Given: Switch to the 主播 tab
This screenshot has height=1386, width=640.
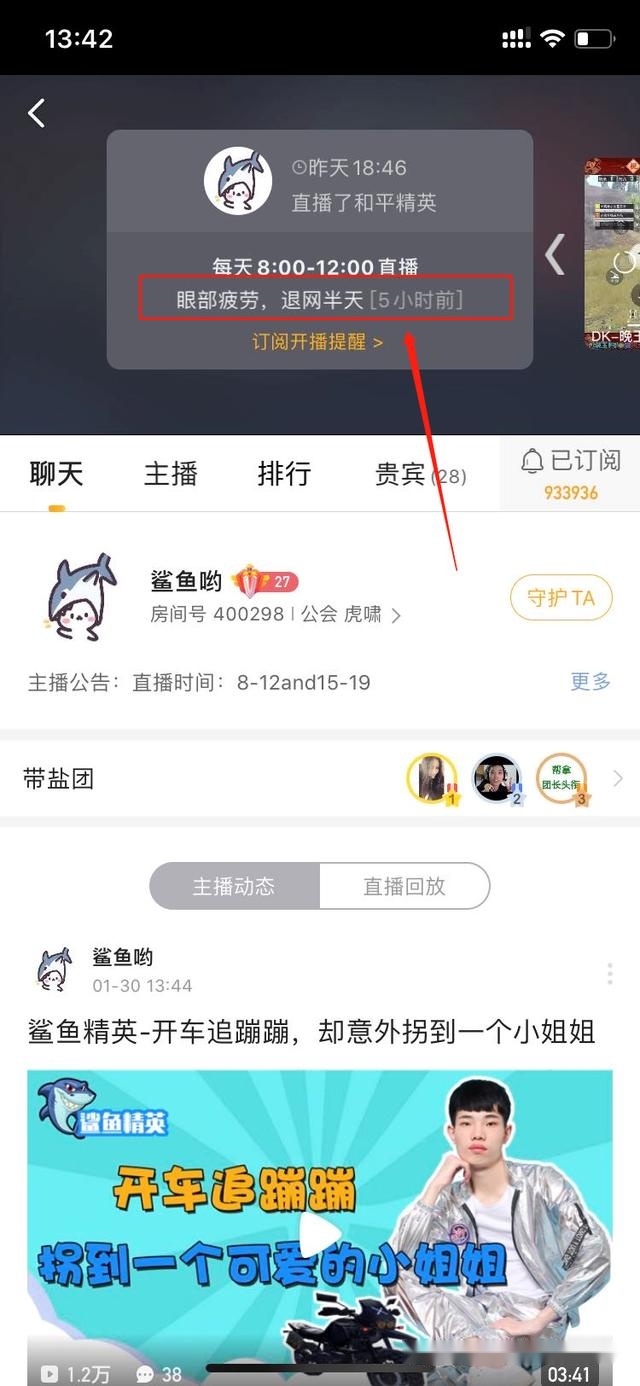Looking at the screenshot, I should tap(171, 474).
